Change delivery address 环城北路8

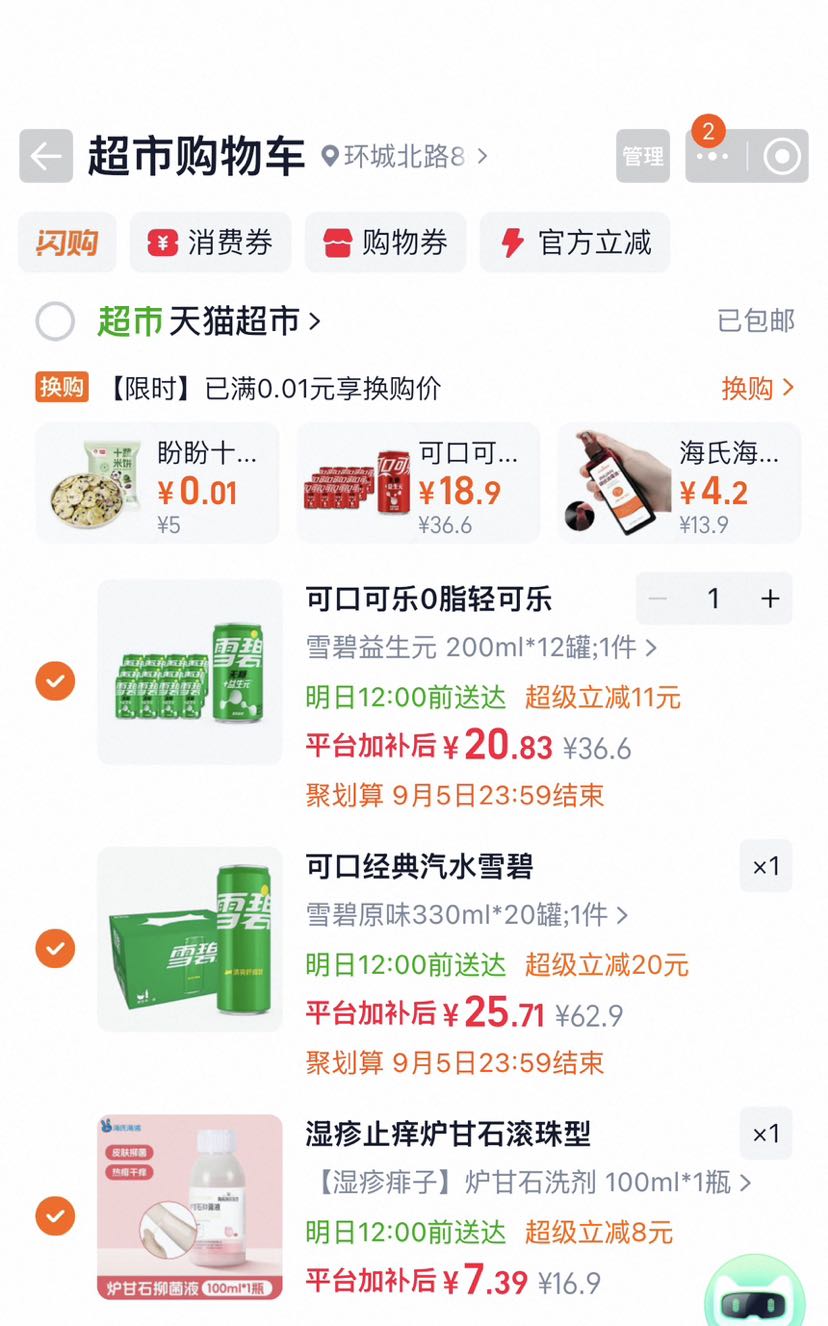(405, 156)
